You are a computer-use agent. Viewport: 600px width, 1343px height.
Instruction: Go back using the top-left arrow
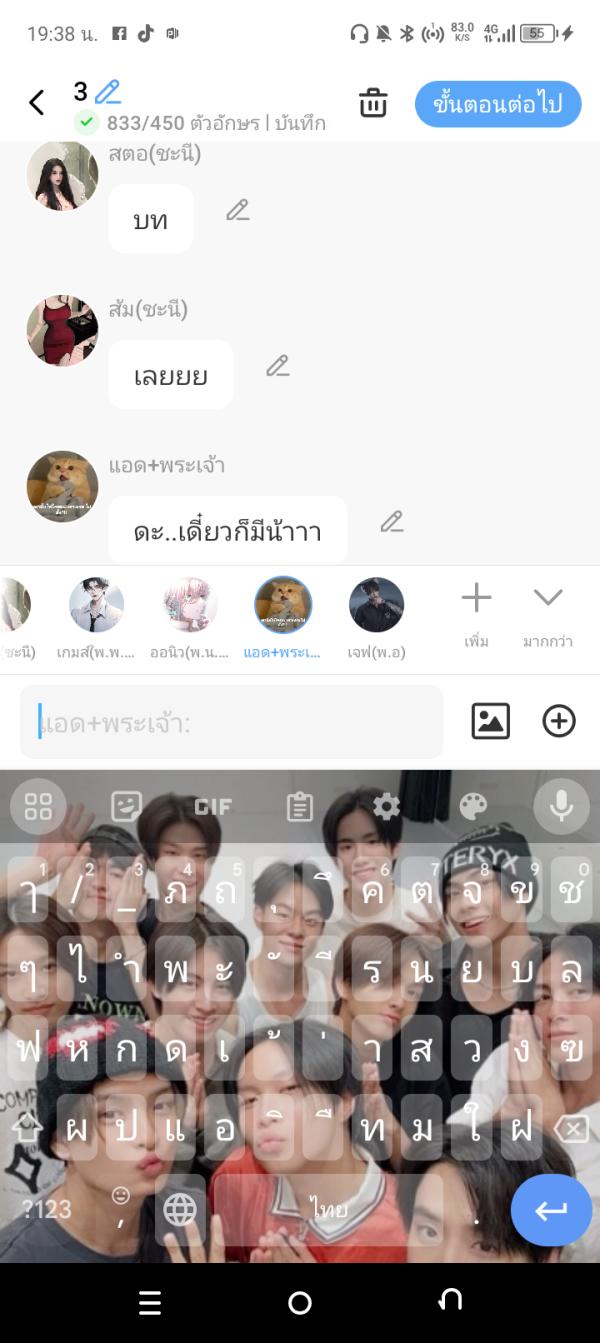[37, 103]
